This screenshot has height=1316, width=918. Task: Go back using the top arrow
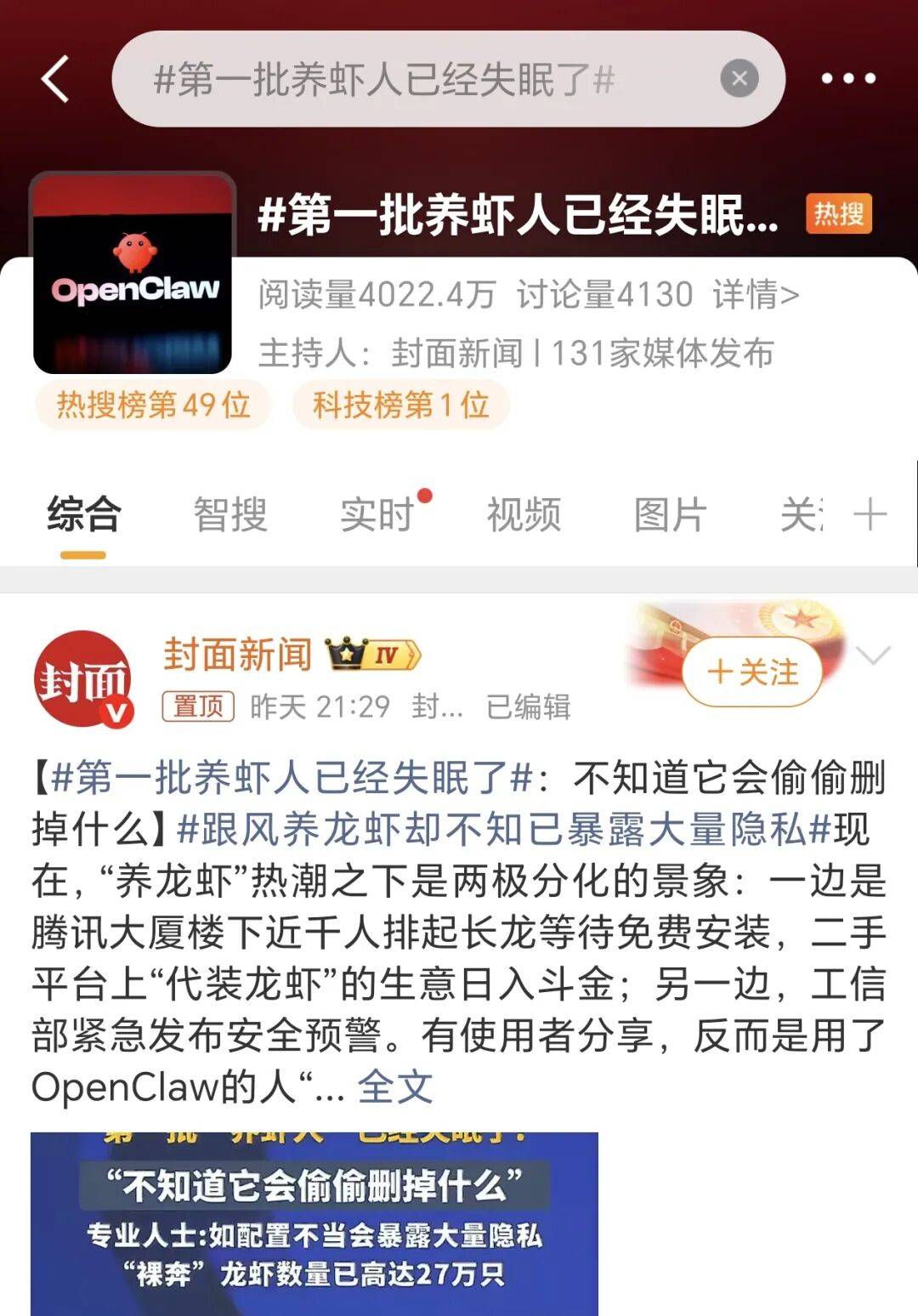[56, 79]
